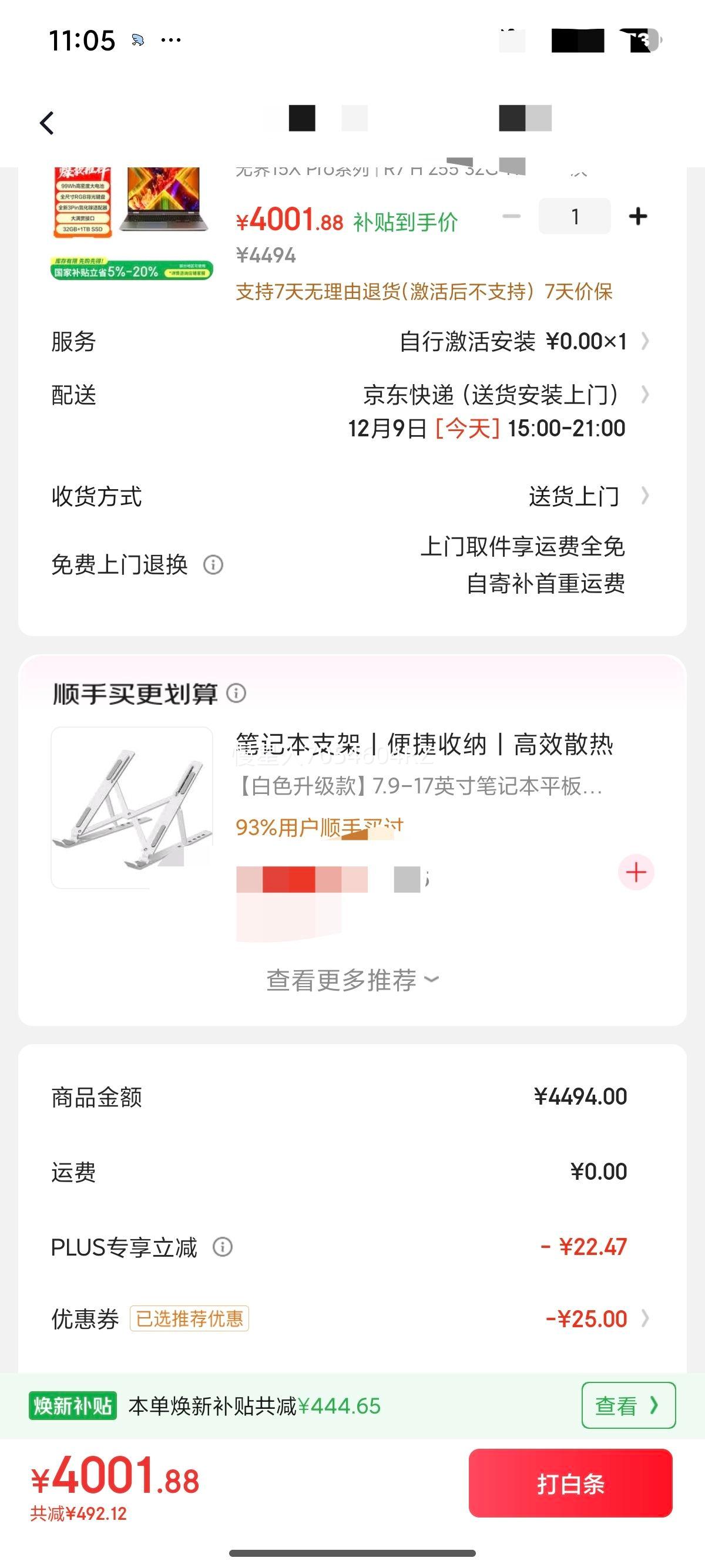
Task: Increase laptop quantity with plus stepper
Action: click(637, 216)
